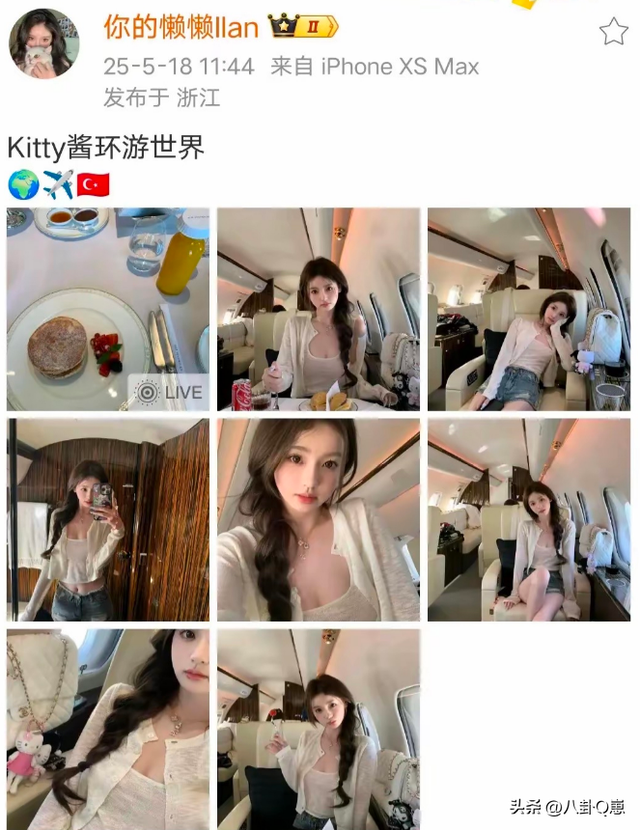Image resolution: width=640 pixels, height=830 pixels.
Task: Open the close-up selfie in the center
Action: tap(319, 520)
